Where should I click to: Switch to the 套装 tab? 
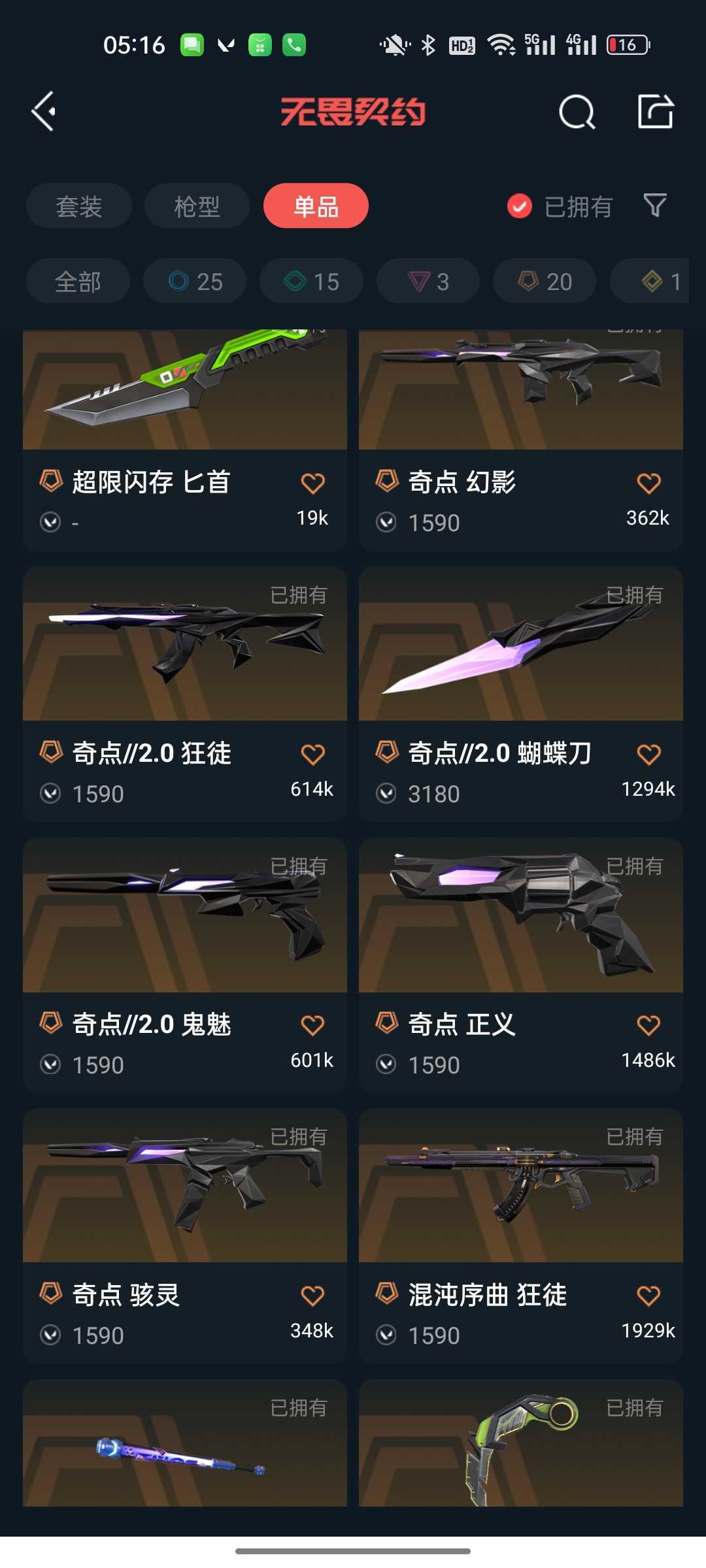[x=79, y=206]
